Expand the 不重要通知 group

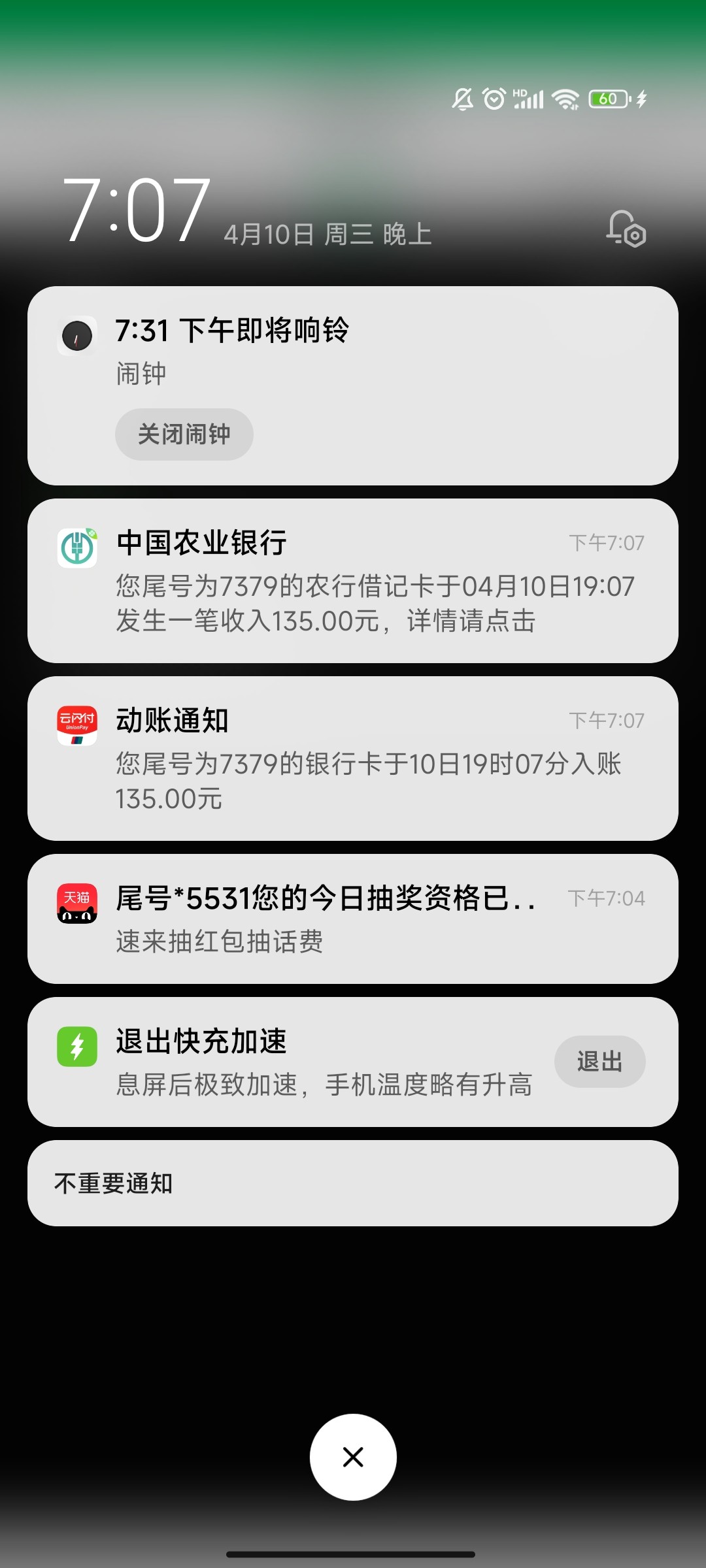click(353, 1183)
